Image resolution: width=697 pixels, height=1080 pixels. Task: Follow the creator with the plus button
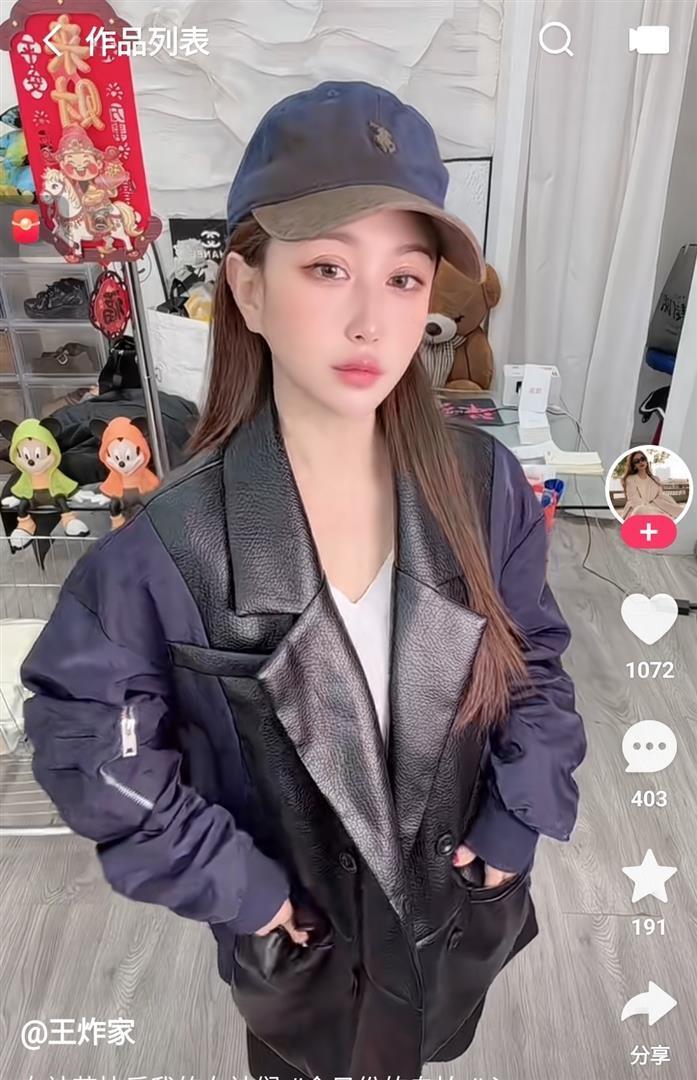(x=648, y=532)
